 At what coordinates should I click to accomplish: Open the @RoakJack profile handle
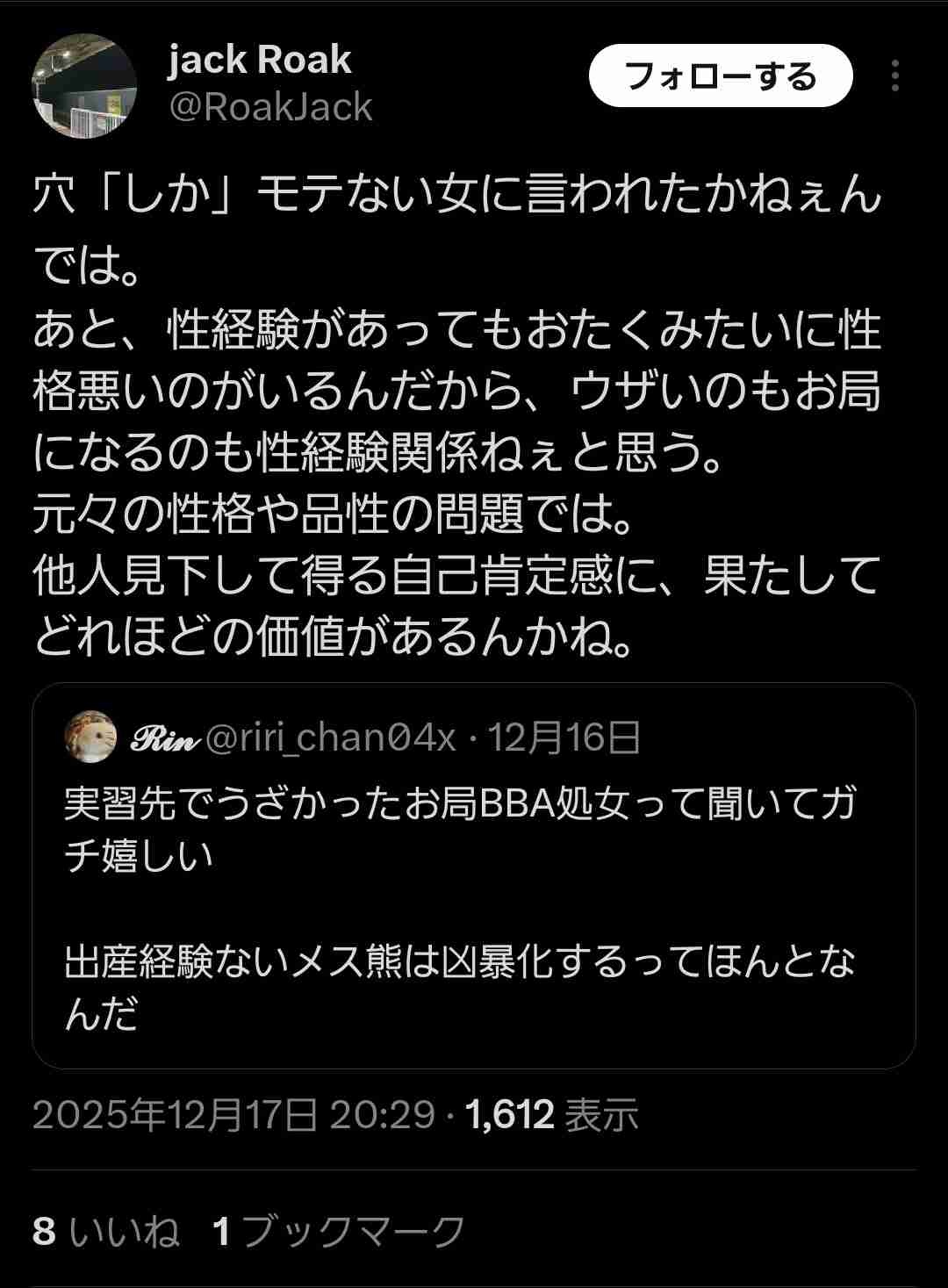pos(270,108)
